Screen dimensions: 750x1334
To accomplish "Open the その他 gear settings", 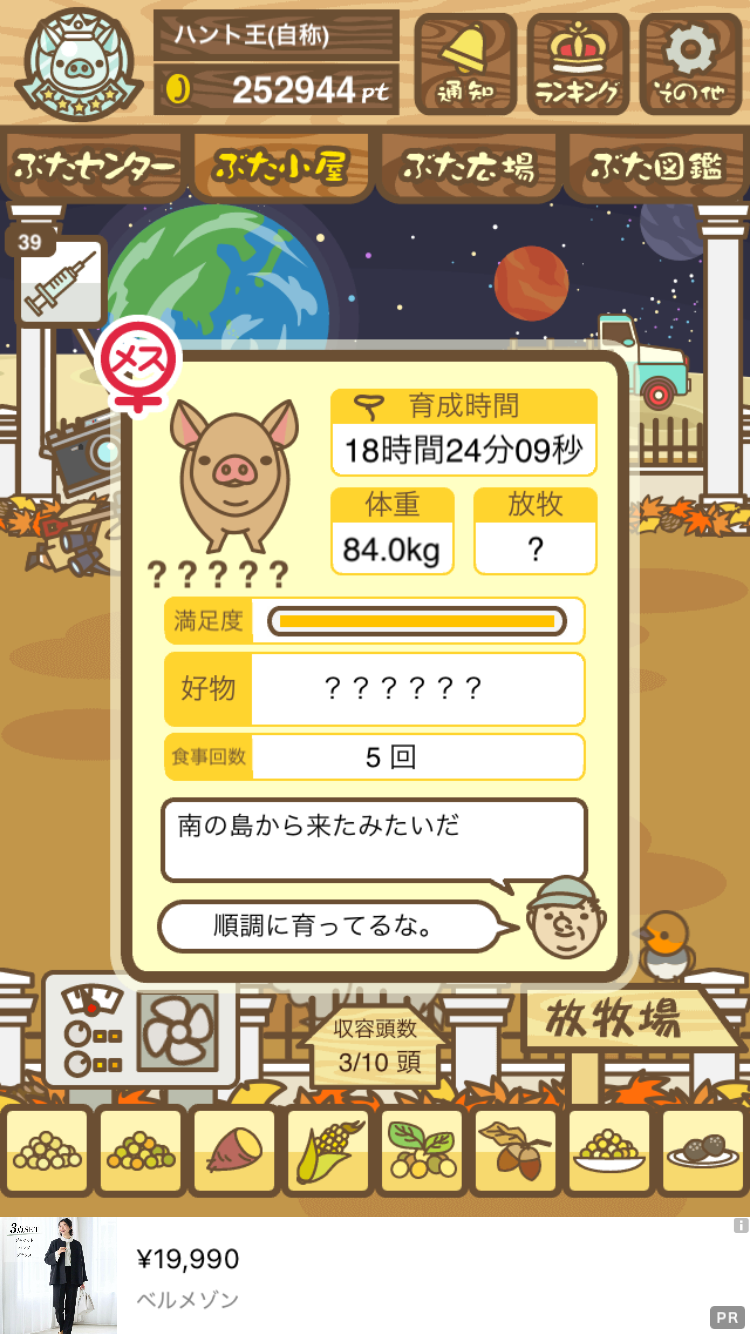I will (691, 64).
